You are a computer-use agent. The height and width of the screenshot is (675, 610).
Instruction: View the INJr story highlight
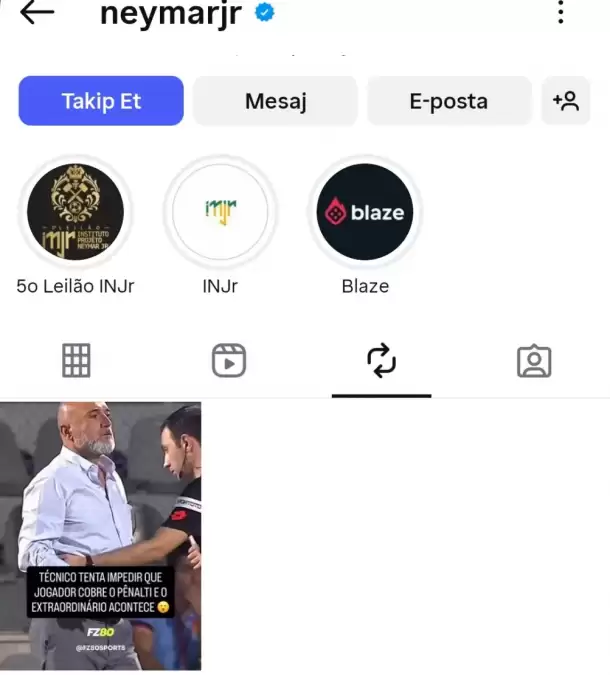(220, 212)
